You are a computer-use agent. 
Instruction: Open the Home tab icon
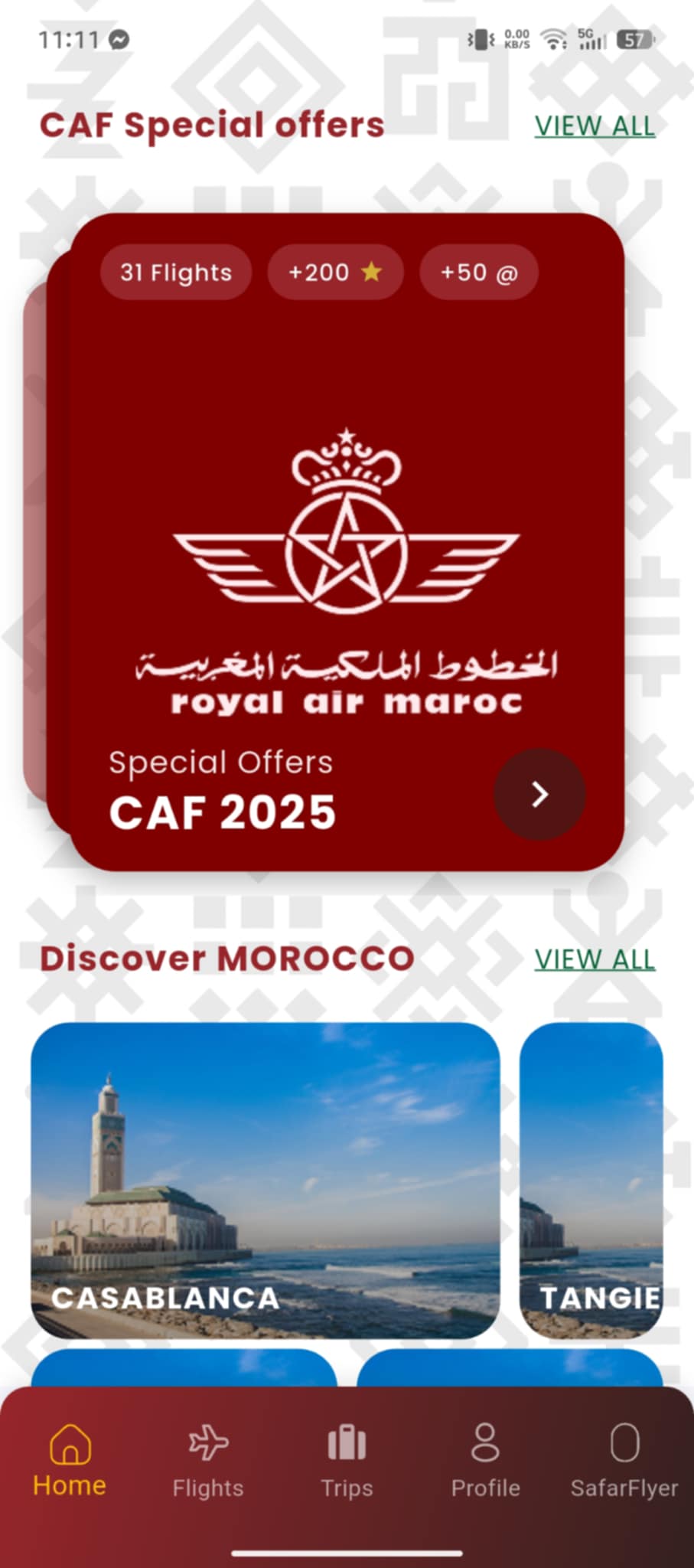click(x=69, y=1442)
